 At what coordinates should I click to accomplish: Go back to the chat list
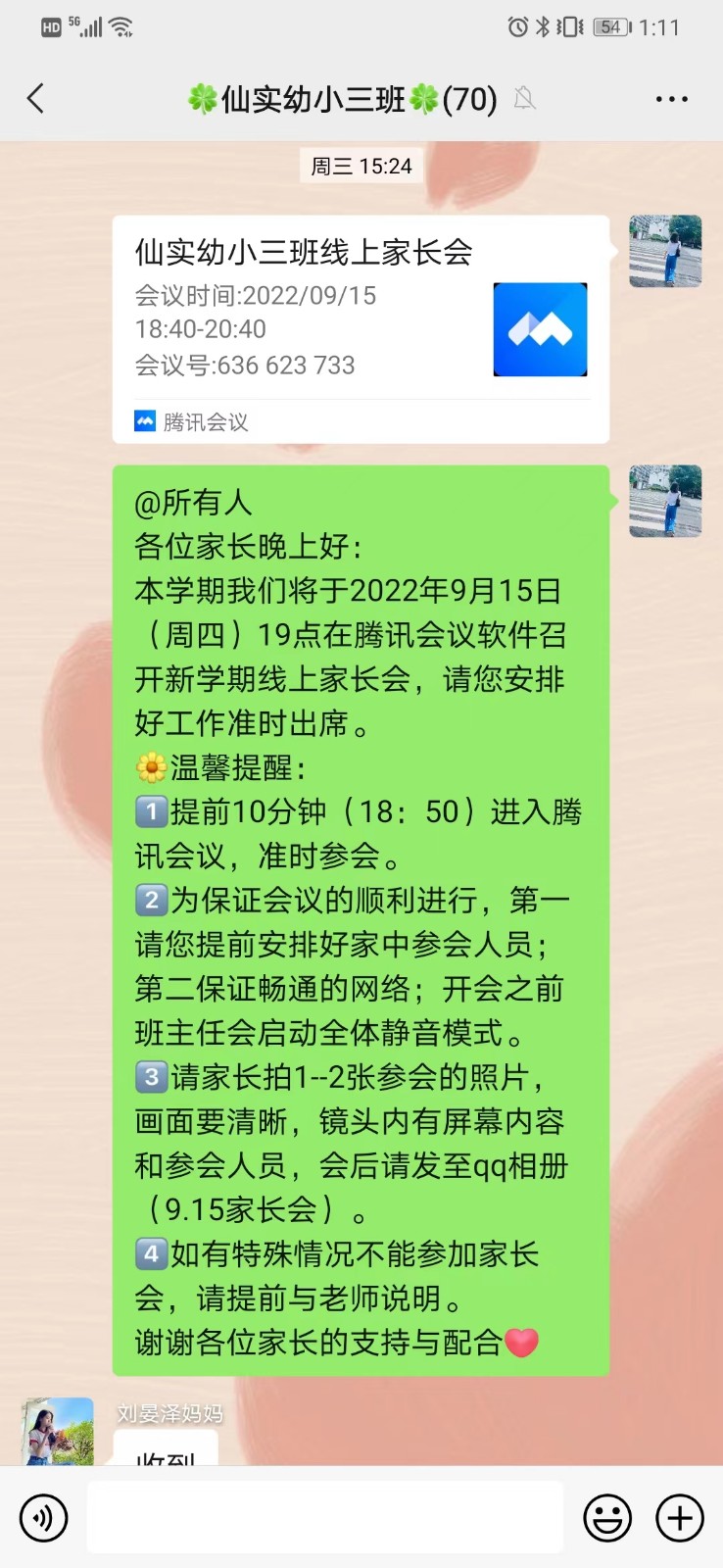[x=36, y=99]
